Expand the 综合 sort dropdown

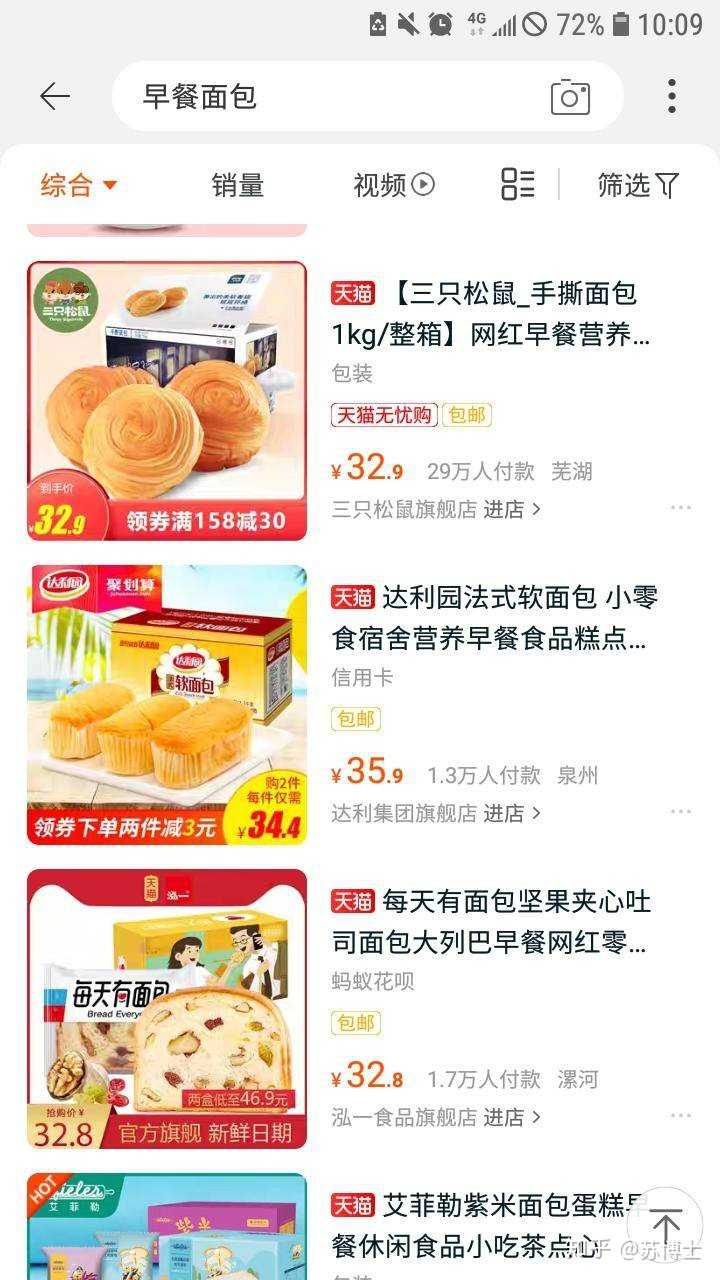point(79,185)
